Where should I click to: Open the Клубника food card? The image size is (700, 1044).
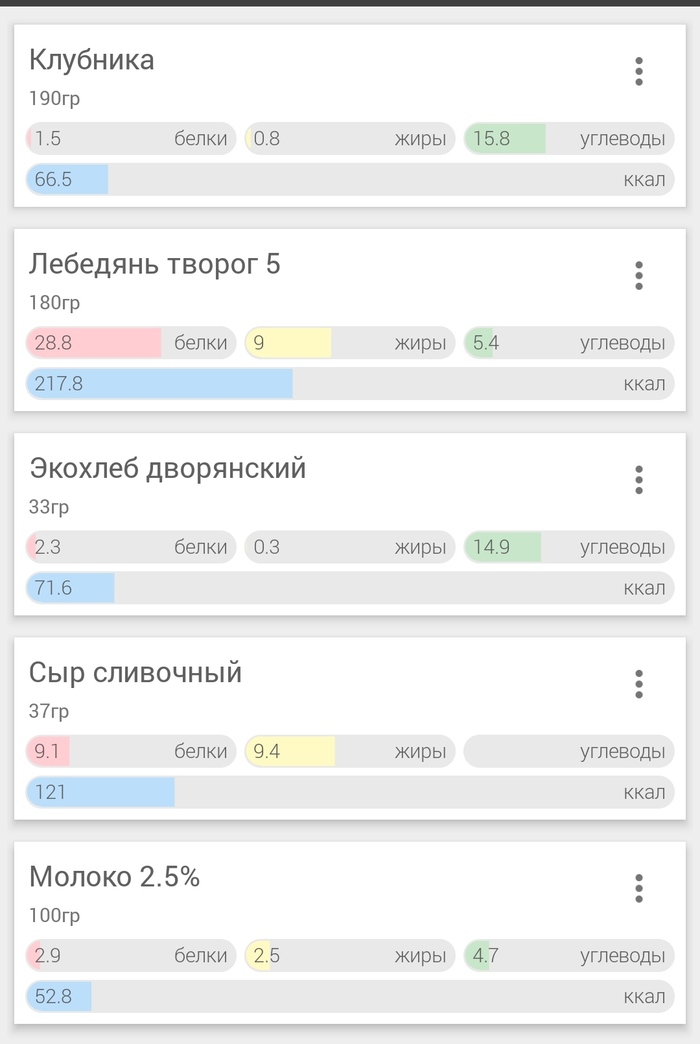tap(300, 75)
